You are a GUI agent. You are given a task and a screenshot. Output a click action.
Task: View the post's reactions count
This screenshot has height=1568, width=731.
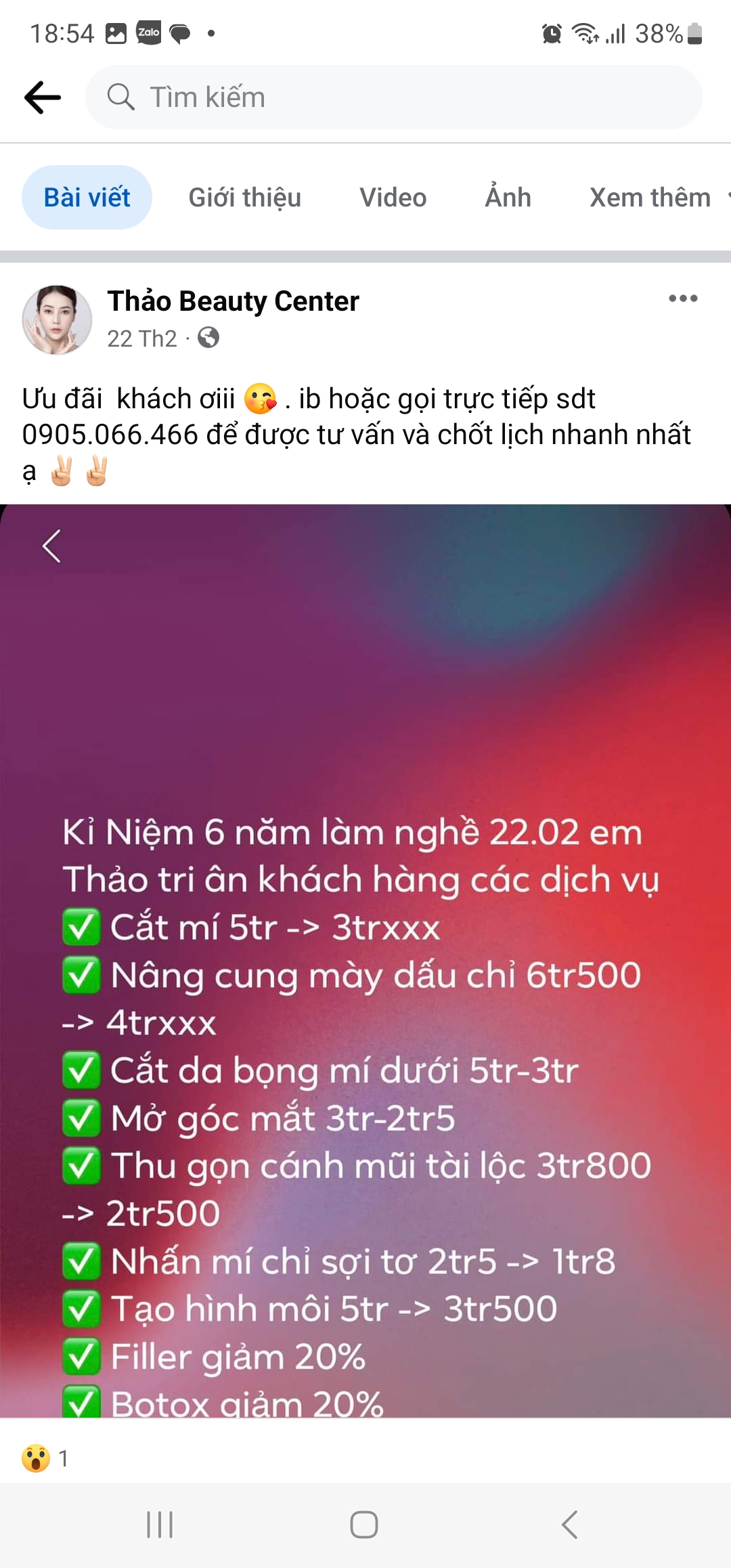pyautogui.click(x=46, y=1458)
